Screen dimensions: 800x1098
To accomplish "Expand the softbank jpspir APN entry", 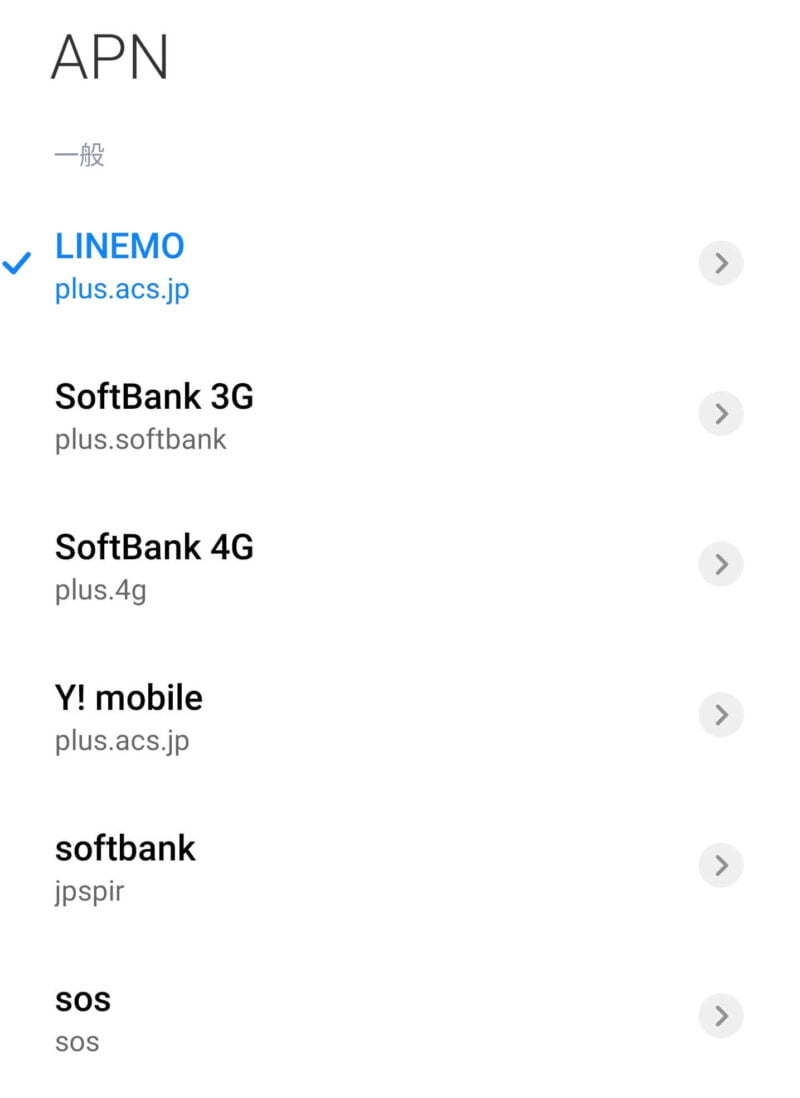I will click(x=721, y=865).
